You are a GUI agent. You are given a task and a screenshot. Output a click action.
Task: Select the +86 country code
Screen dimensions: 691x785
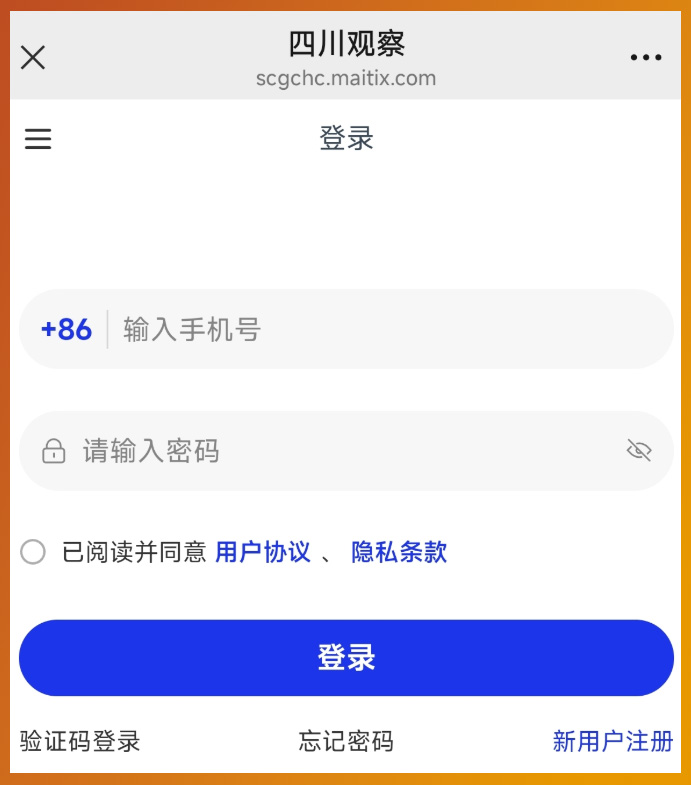[x=66, y=329]
